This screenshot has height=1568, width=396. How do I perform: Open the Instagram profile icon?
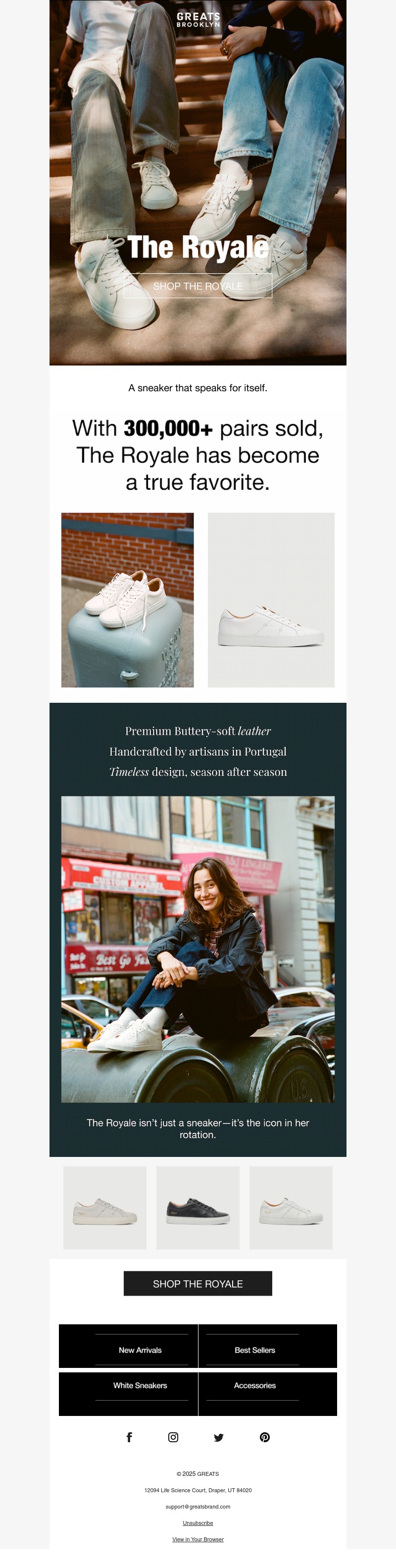tap(173, 1437)
